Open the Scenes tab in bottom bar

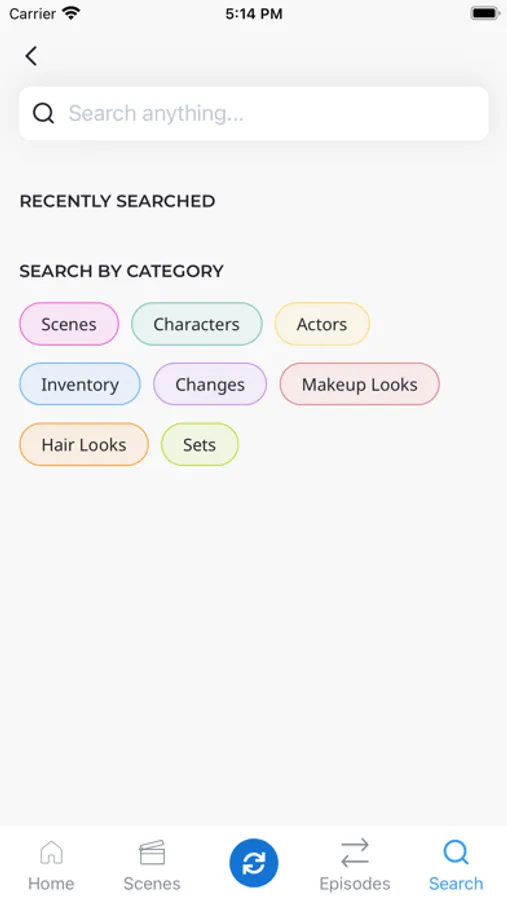pos(152,864)
